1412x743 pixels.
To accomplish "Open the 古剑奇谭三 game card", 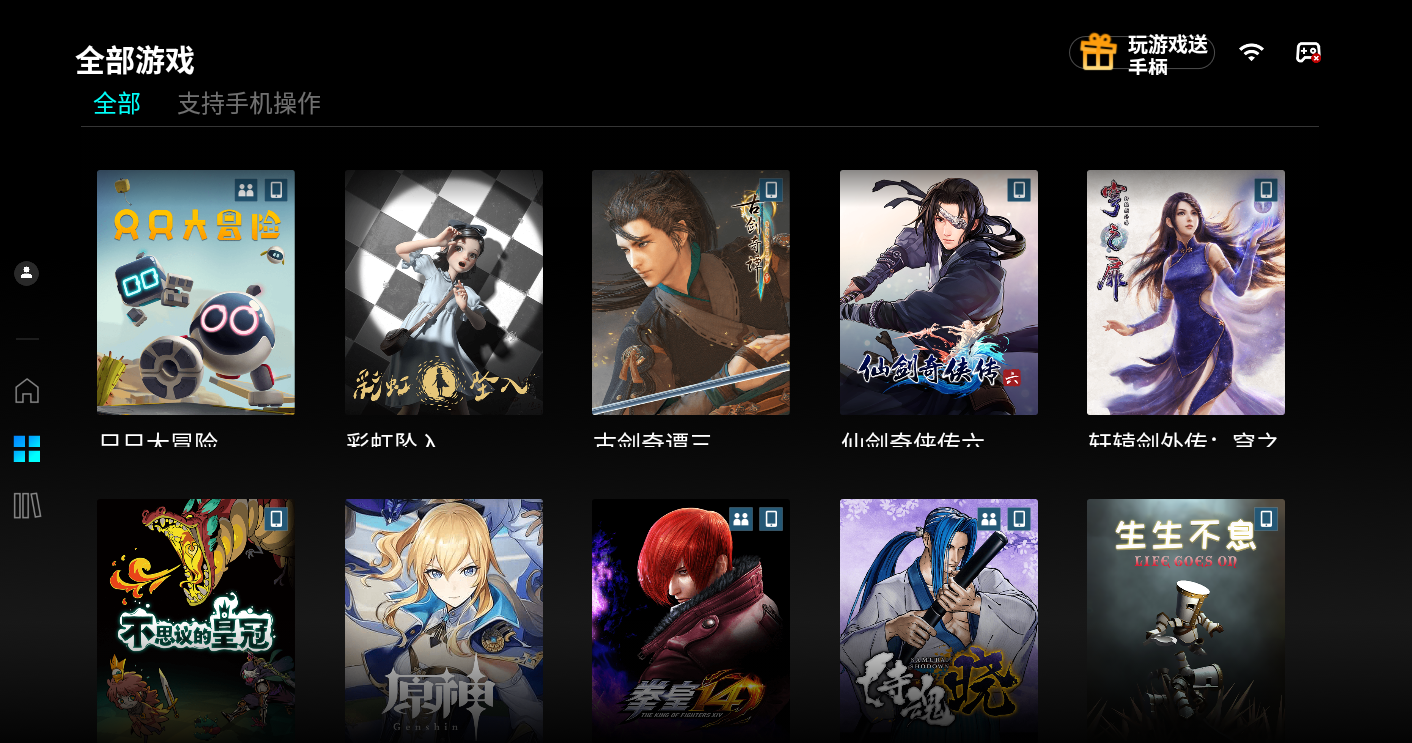I will 691,292.
